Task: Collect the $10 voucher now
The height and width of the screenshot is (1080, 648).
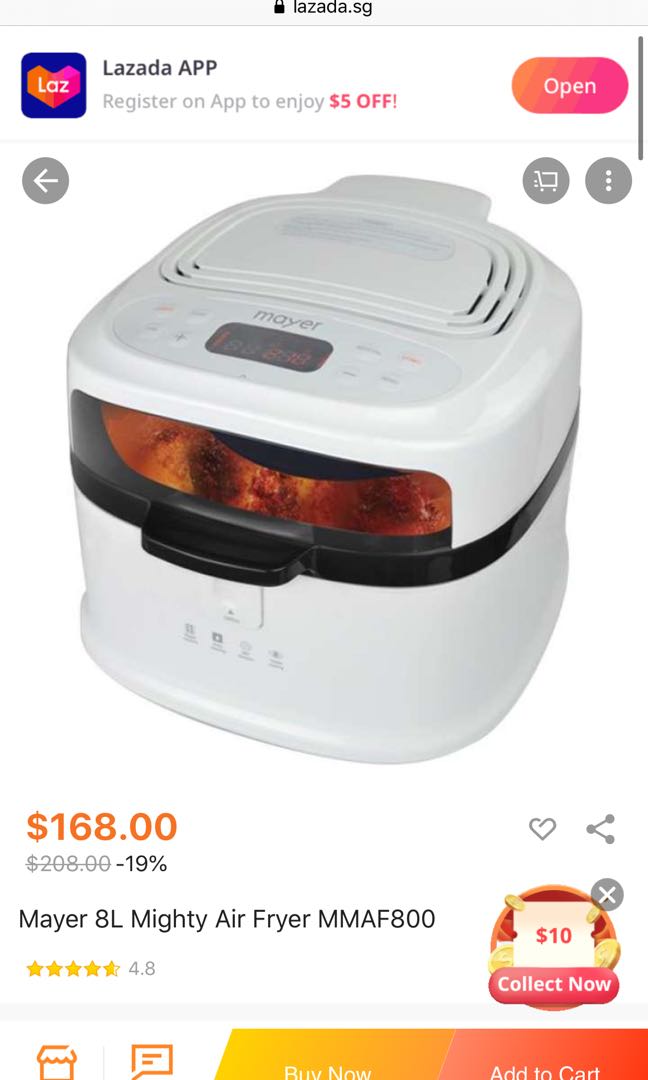Action: click(x=554, y=984)
